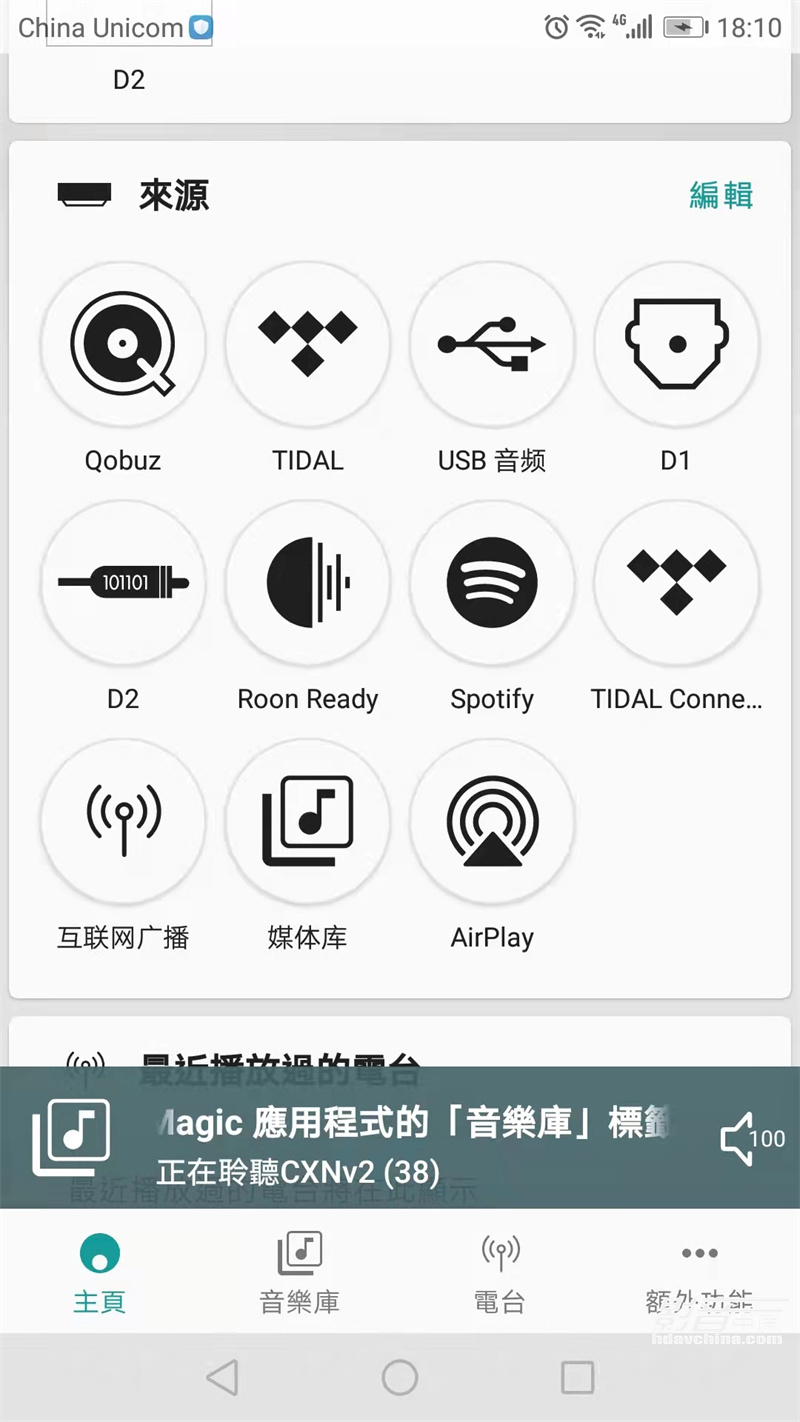This screenshot has height=1422, width=800.
Task: Tap the 編輯 edit link for sources
Action: point(720,195)
